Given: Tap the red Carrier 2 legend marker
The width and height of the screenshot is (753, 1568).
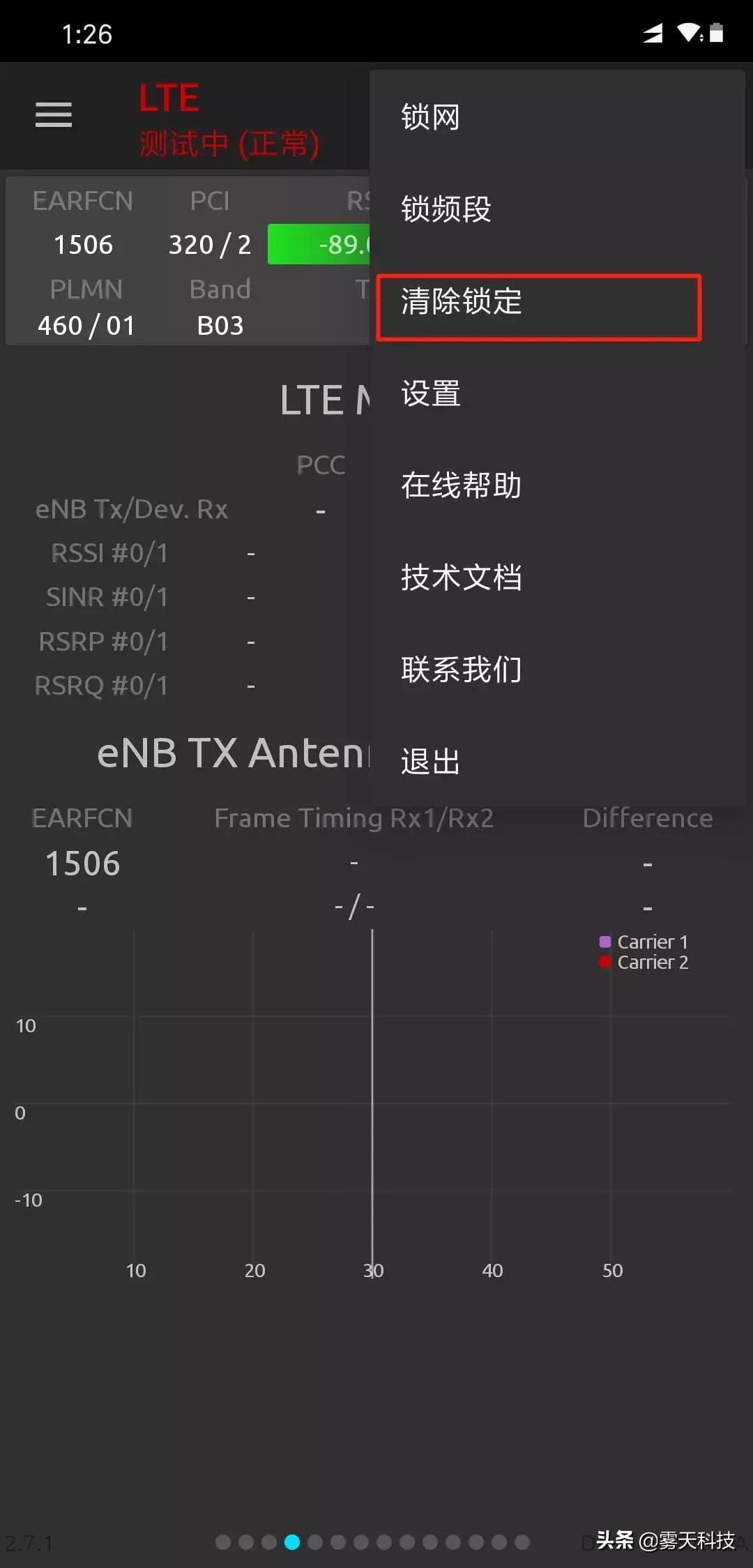Looking at the screenshot, I should pos(605,961).
